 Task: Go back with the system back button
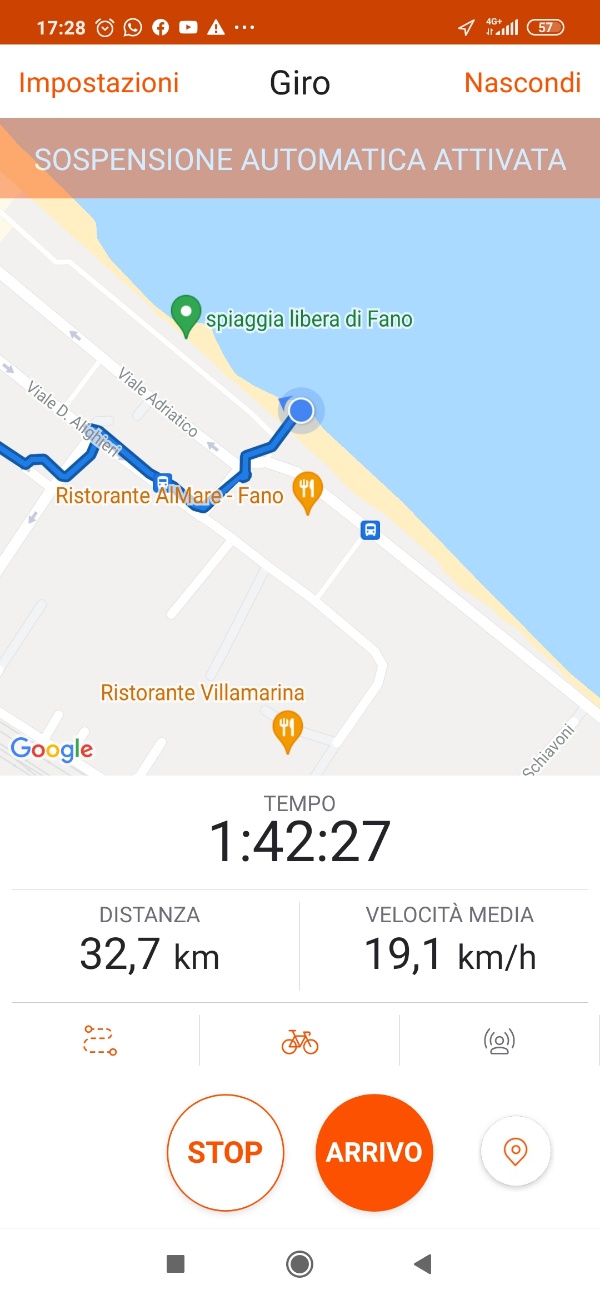coord(423,1264)
